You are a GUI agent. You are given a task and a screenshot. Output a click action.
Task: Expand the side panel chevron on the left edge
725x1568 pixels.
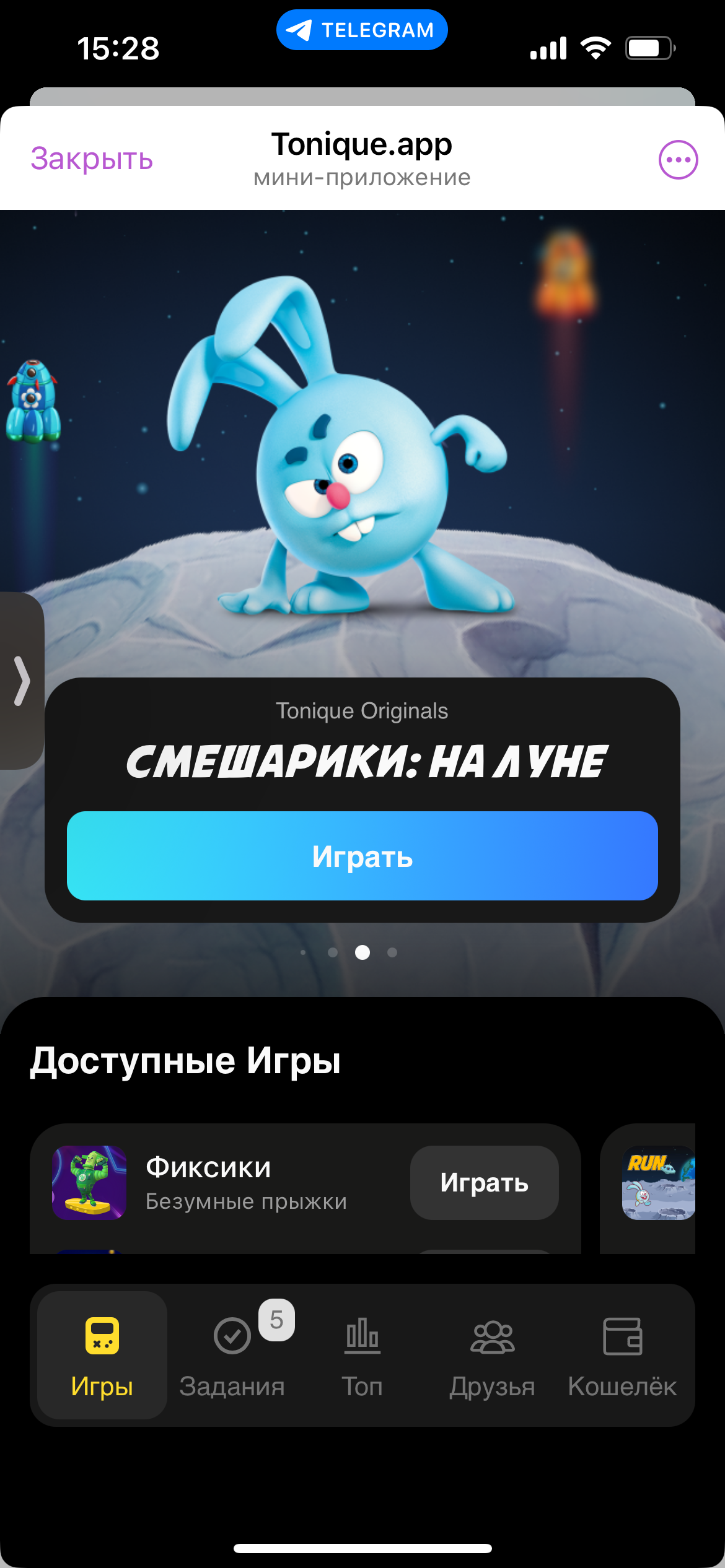pos(24,681)
